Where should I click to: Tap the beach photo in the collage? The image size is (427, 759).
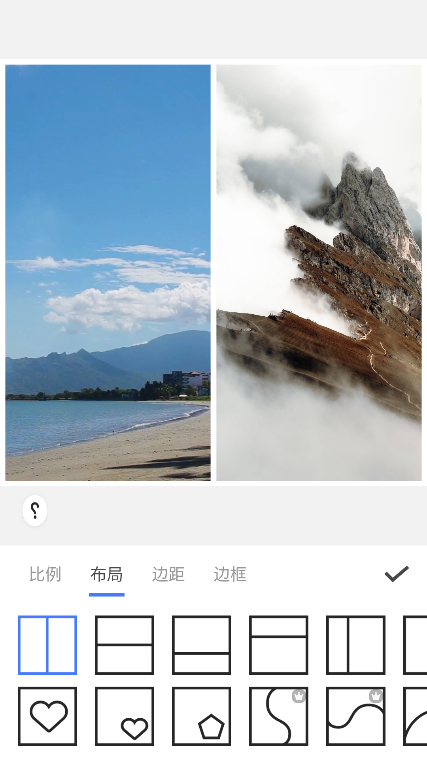coord(108,273)
